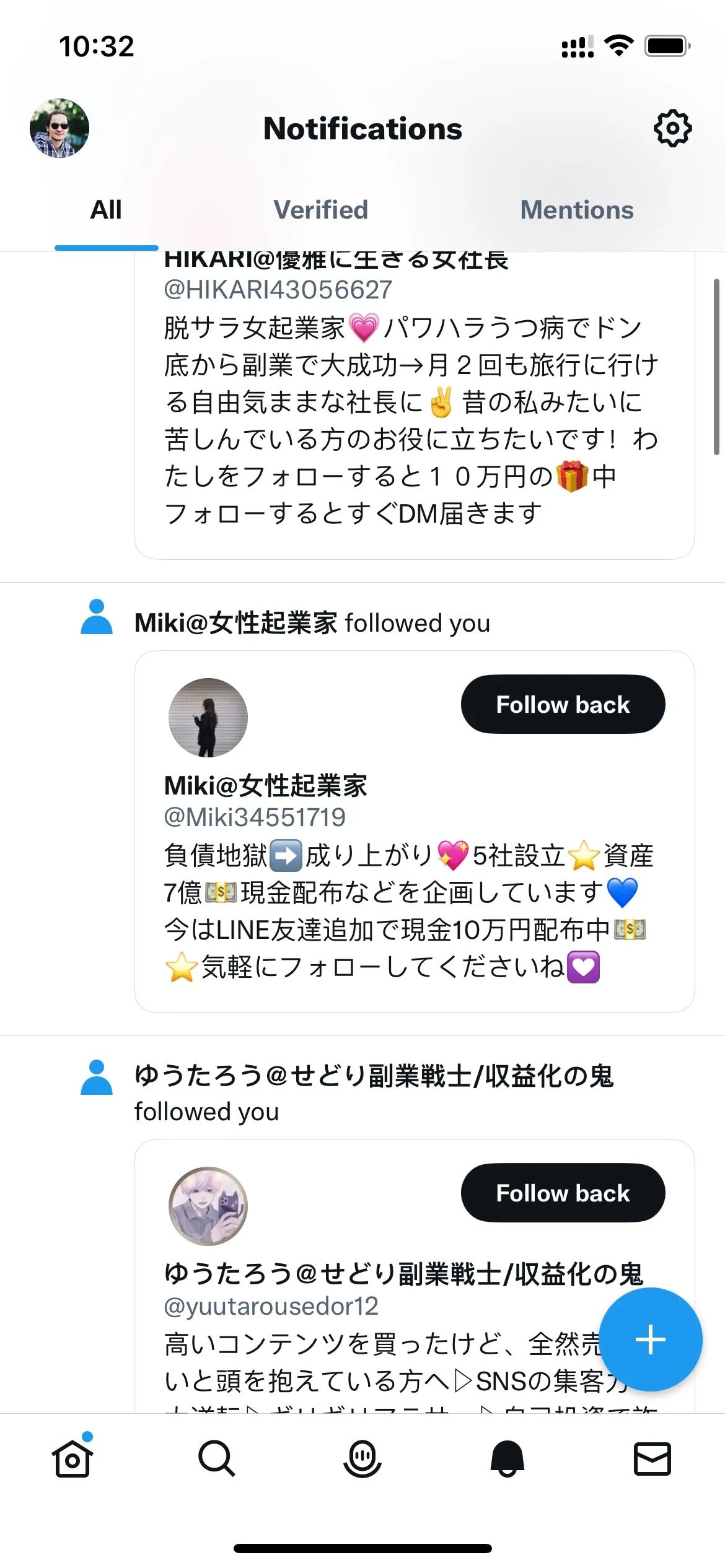Follow back Miki@女性起業家
Screen dimensions: 725x1568
click(563, 705)
